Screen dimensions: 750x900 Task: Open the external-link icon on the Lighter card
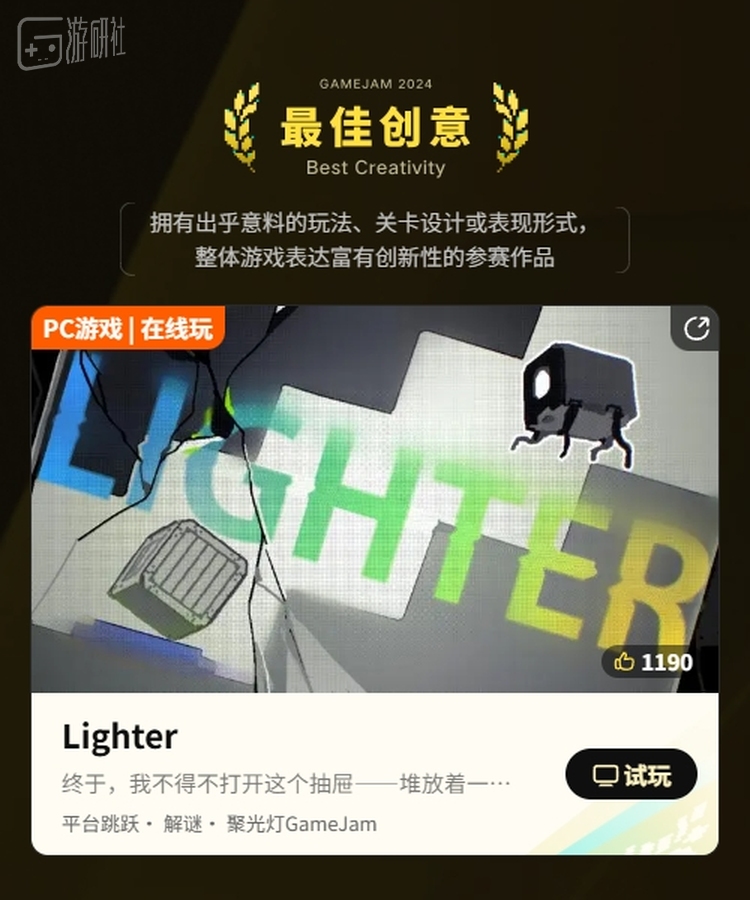pos(696,329)
